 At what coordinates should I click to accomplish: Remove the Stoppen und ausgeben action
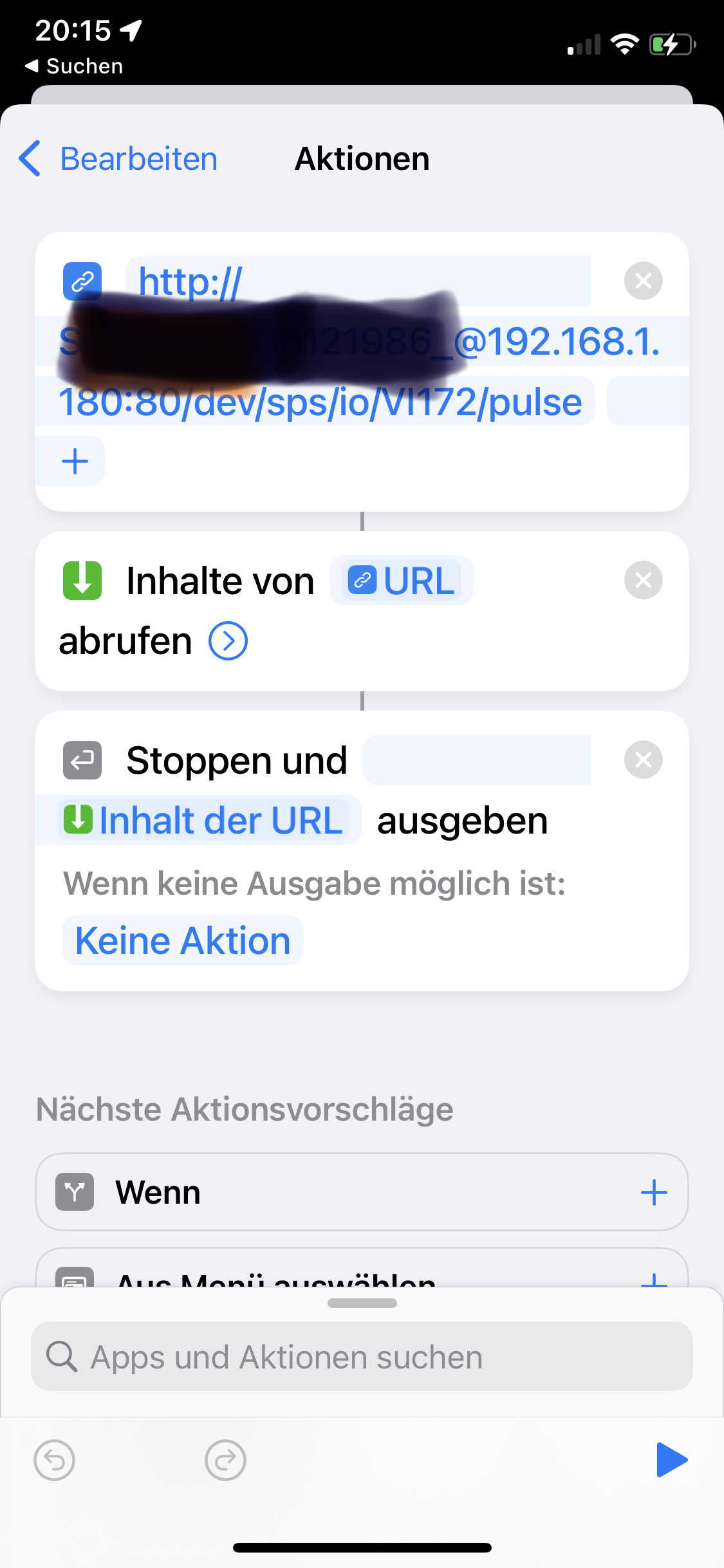643,760
